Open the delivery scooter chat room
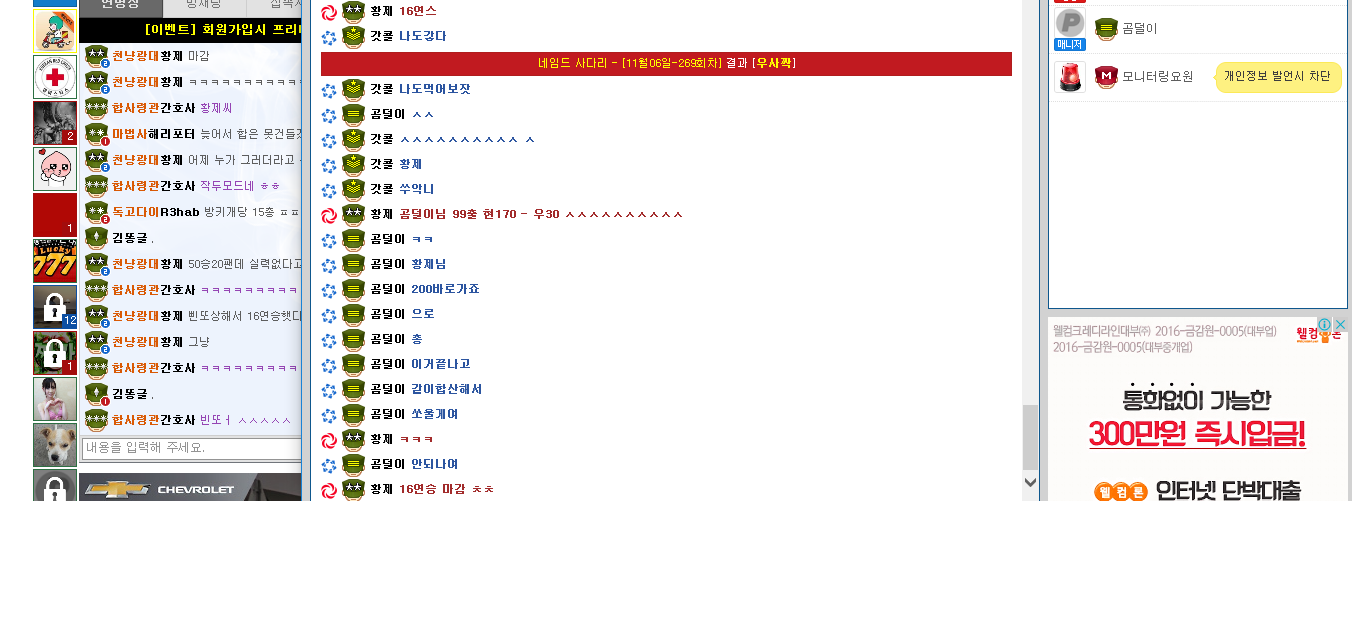Screen dimensions: 1352x630 click(x=54, y=31)
